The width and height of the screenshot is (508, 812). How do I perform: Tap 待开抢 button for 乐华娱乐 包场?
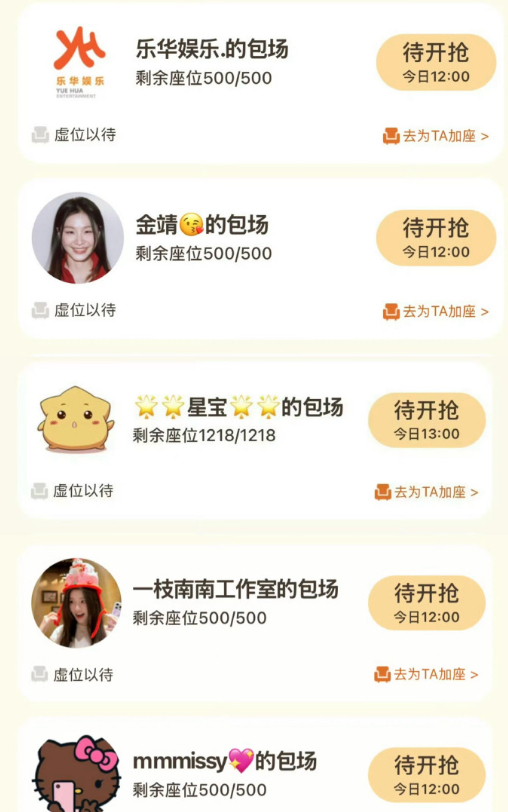point(436,63)
